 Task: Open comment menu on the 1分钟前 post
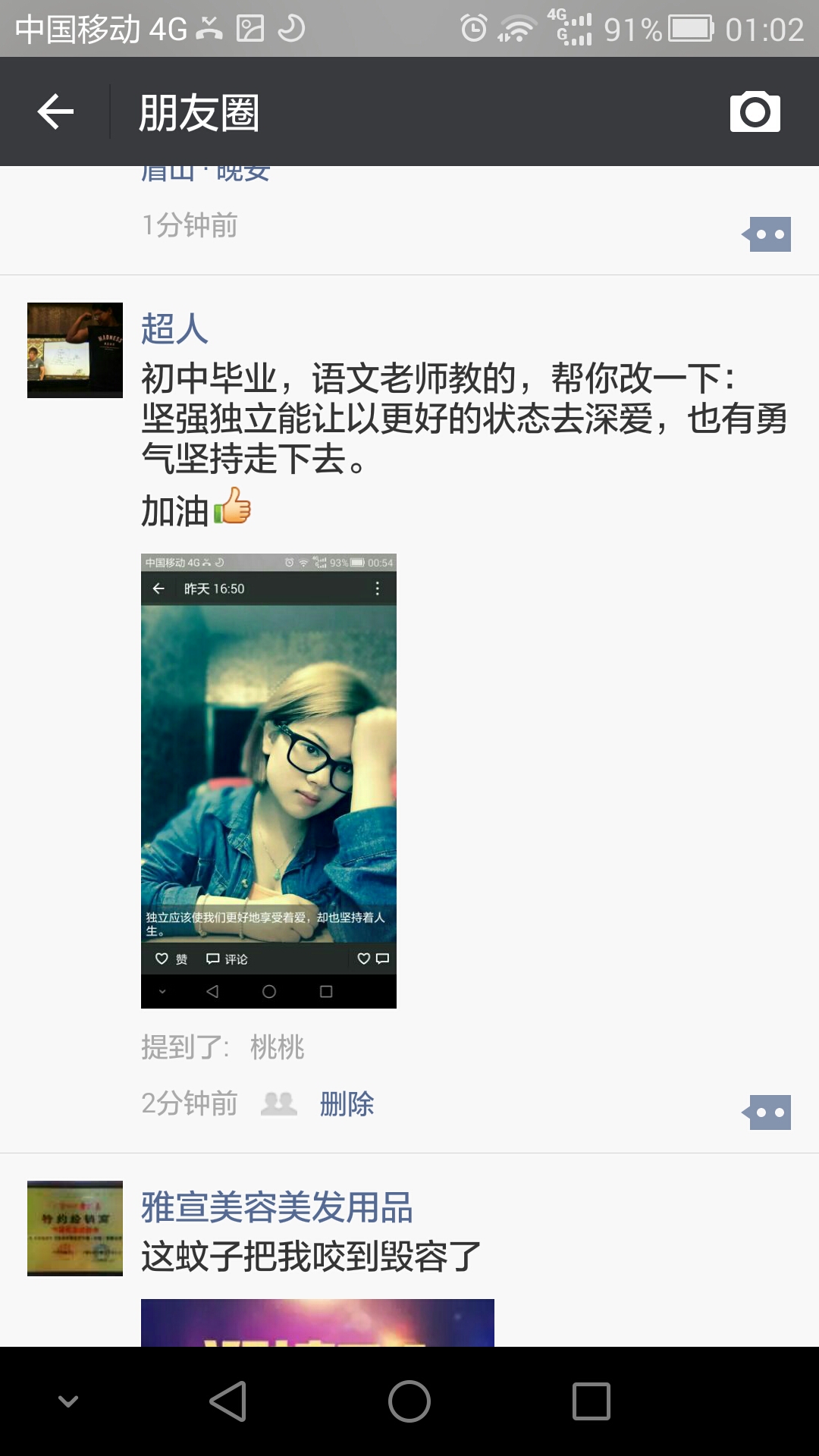(x=768, y=234)
